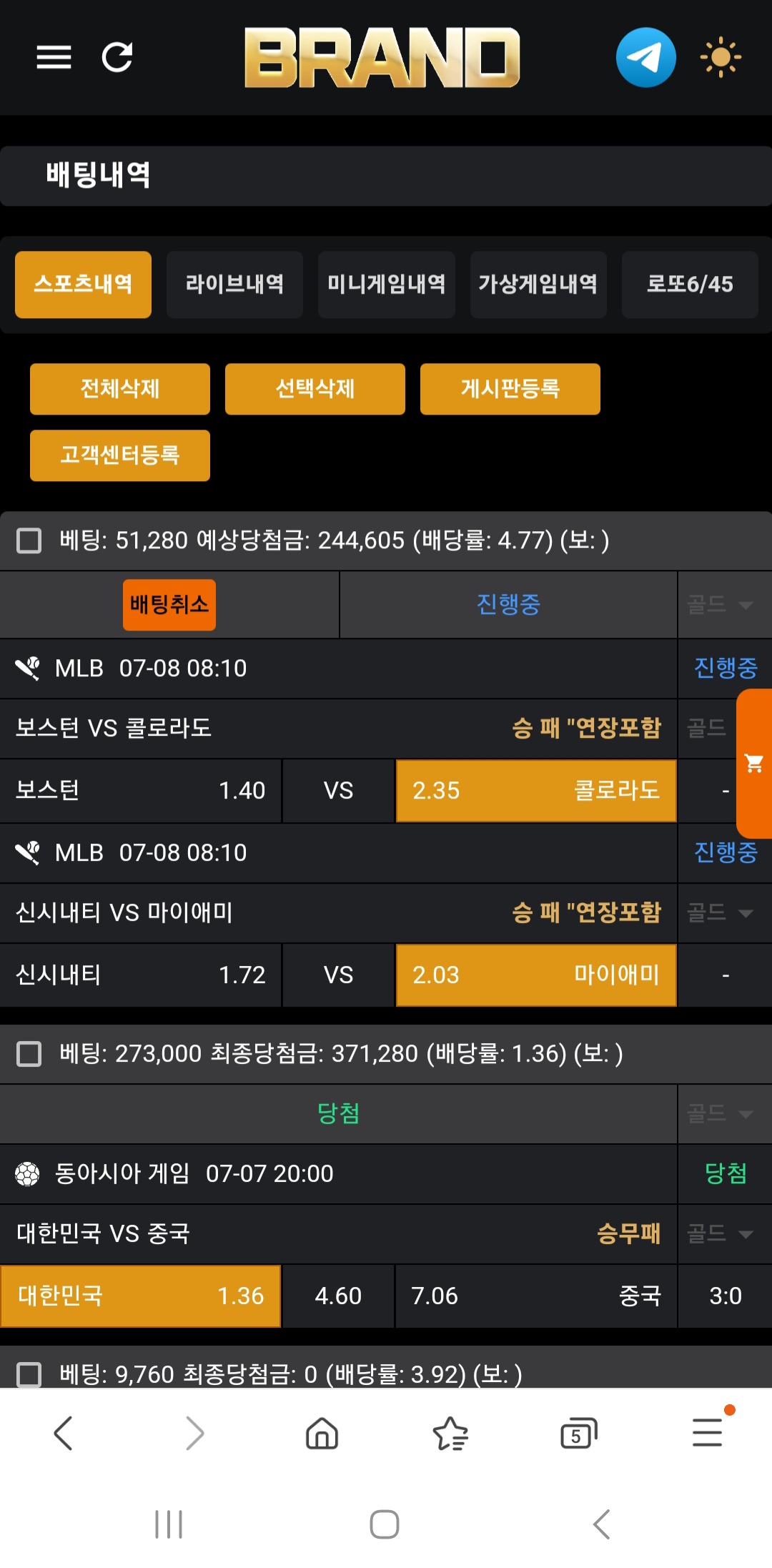The image size is (772, 1568).
Task: Tap the 고객센터등록 button
Action: (x=120, y=455)
